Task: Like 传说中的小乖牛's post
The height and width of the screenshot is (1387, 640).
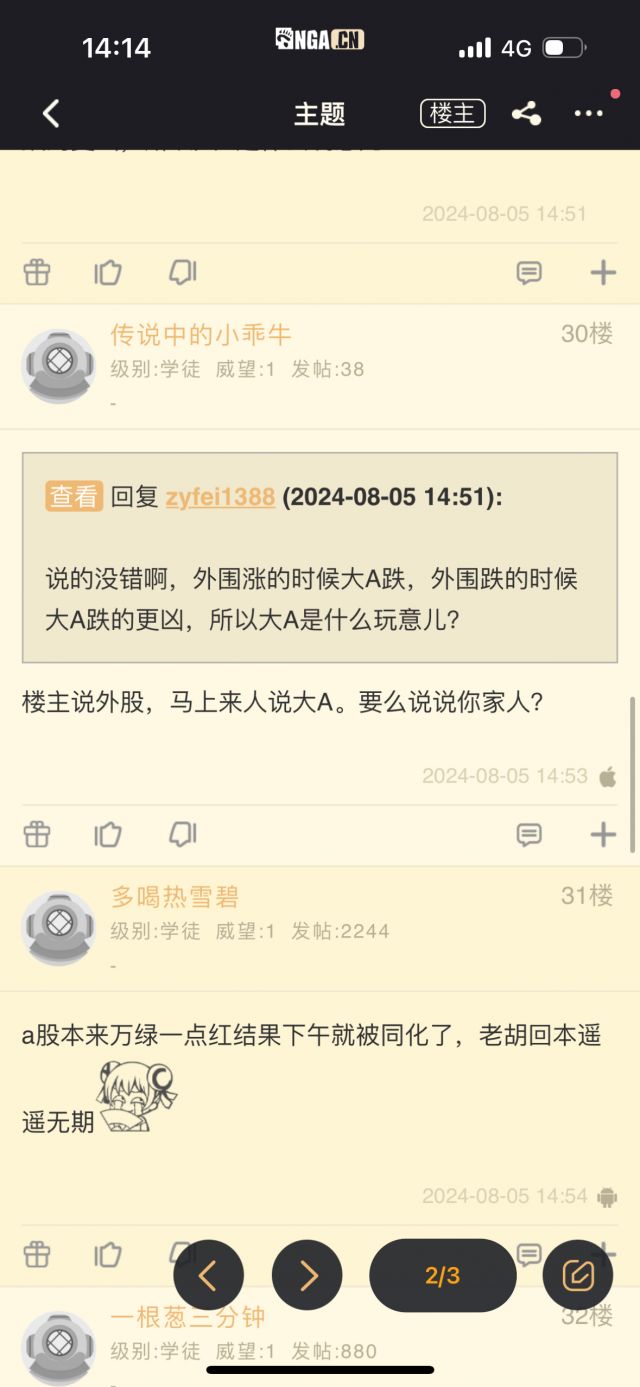Action: pyautogui.click(x=108, y=834)
